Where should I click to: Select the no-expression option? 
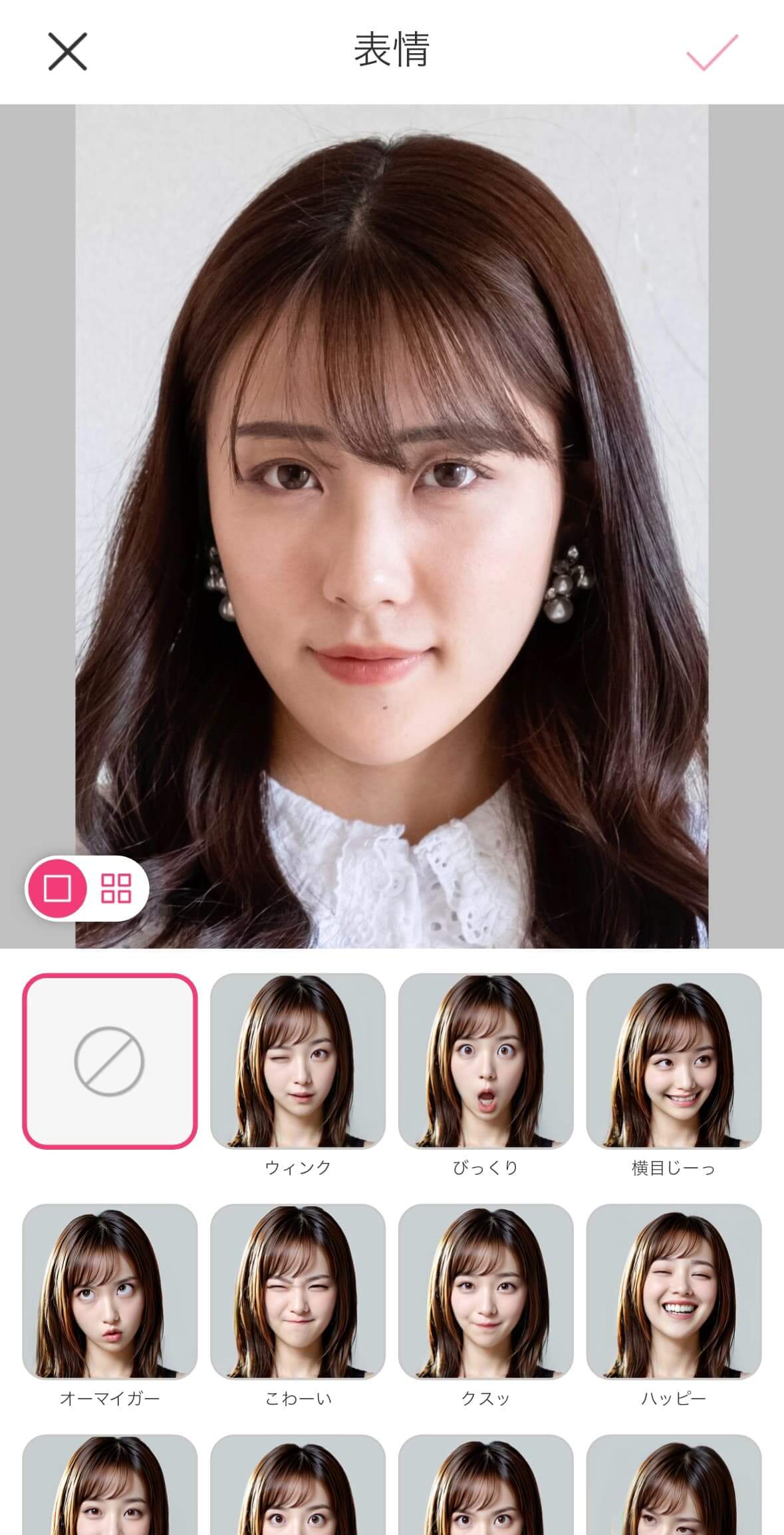coord(110,1061)
